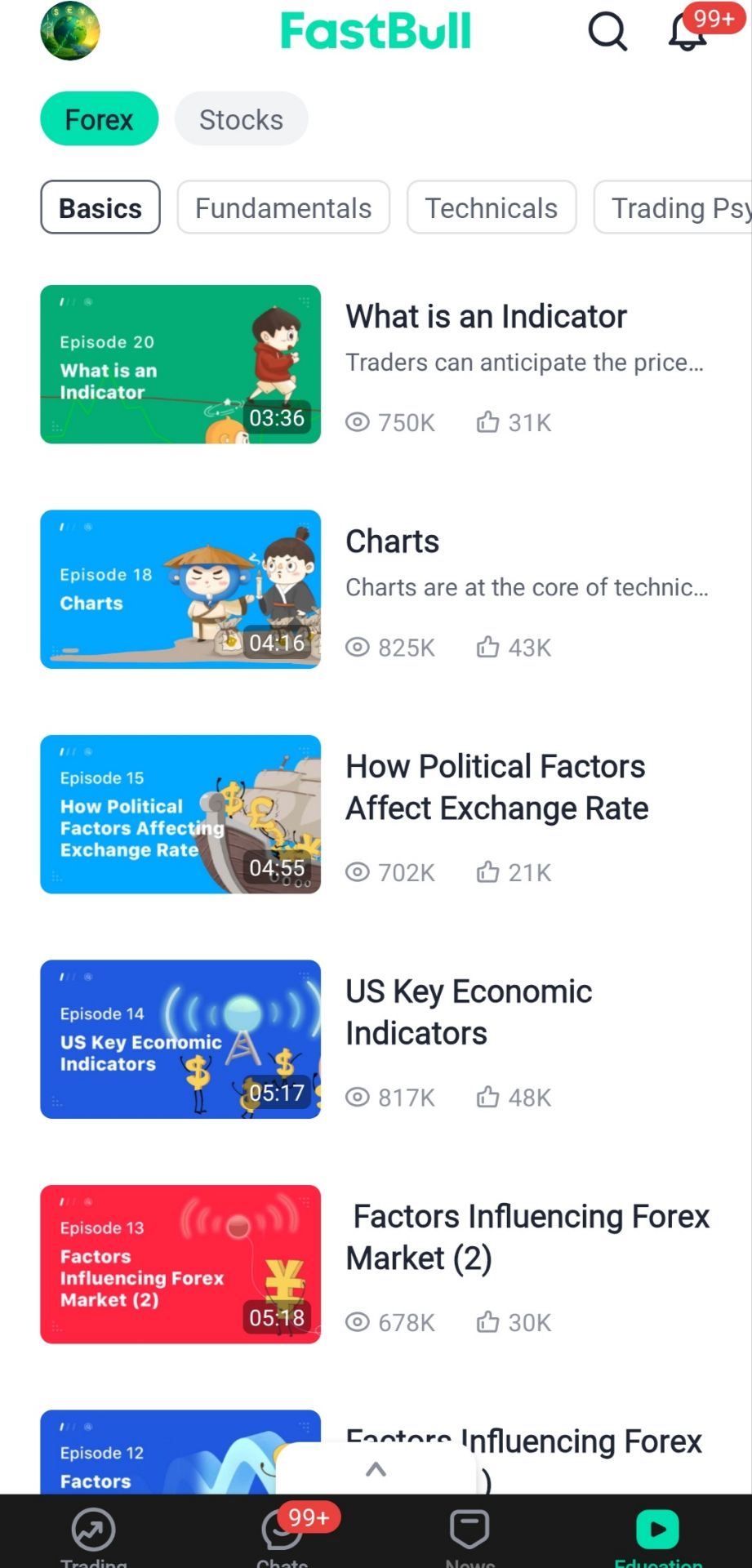
Task: Open the News tab
Action: pos(469,1534)
